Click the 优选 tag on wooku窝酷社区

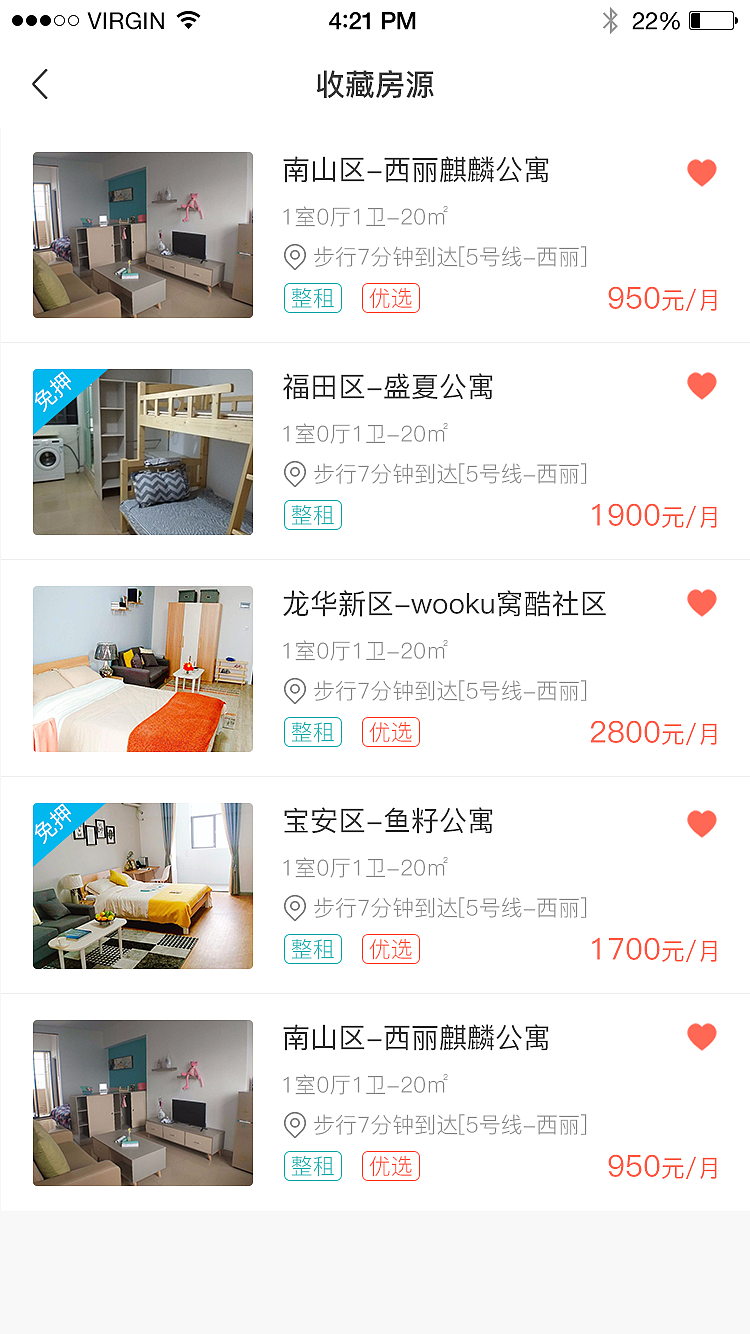(390, 732)
